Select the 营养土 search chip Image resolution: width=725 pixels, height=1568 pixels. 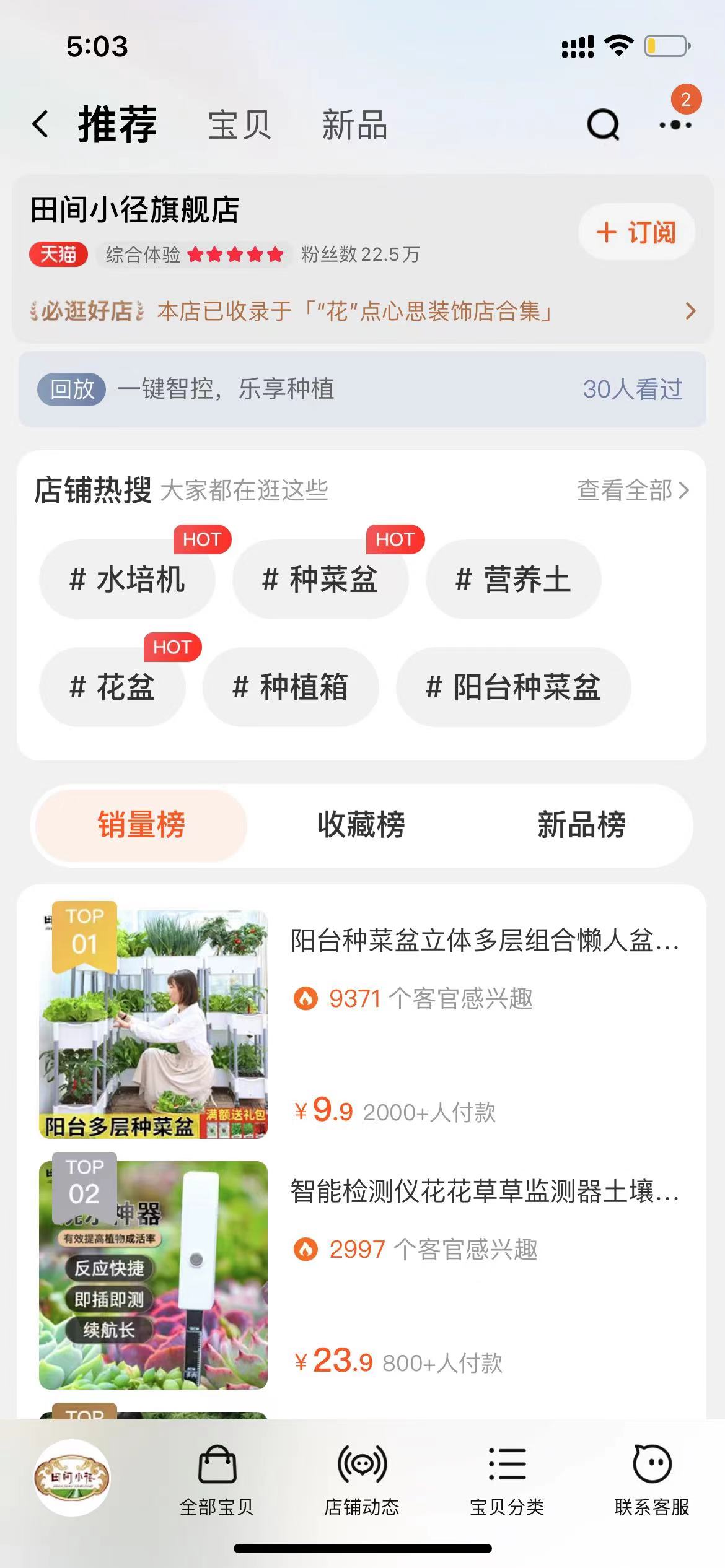tap(513, 580)
